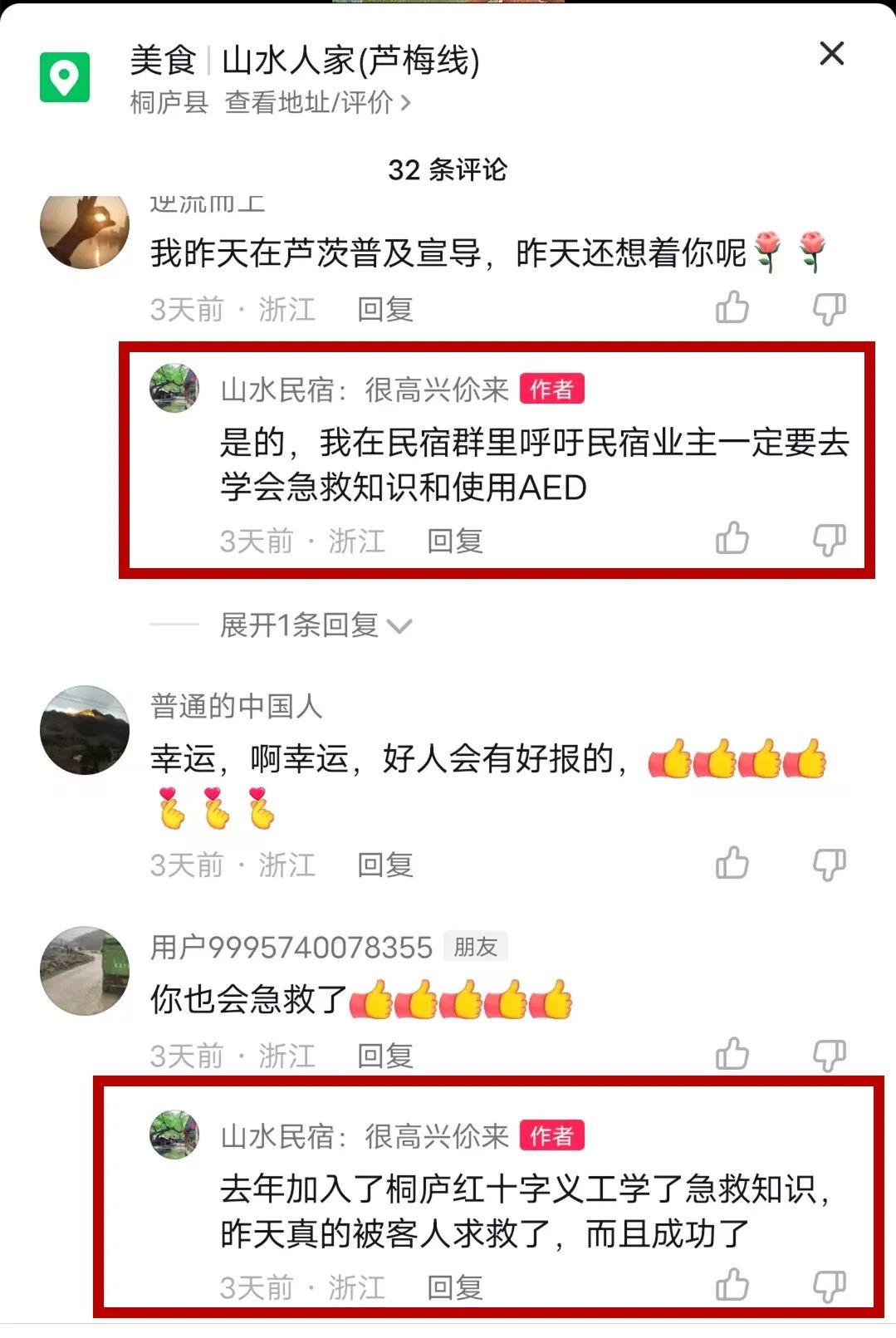The height and width of the screenshot is (1338, 896).
Task: Dislike 用户9995740078355's comment
Action: 829,1054
